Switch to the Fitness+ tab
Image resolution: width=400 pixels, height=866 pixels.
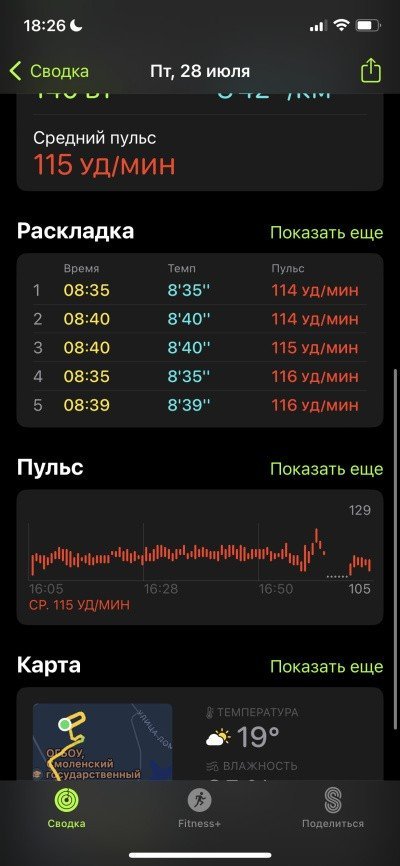pyautogui.click(x=199, y=808)
